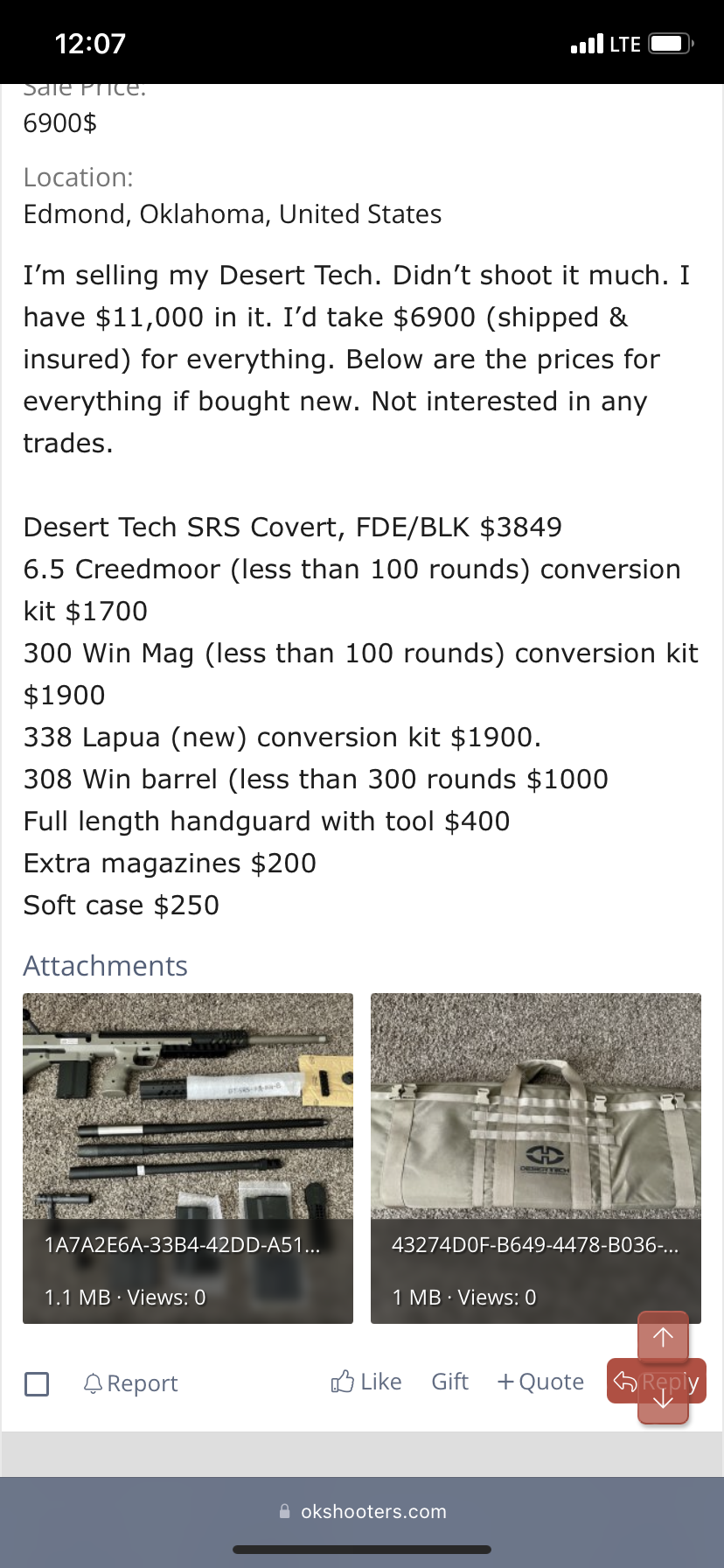Quote this post

click(540, 1382)
